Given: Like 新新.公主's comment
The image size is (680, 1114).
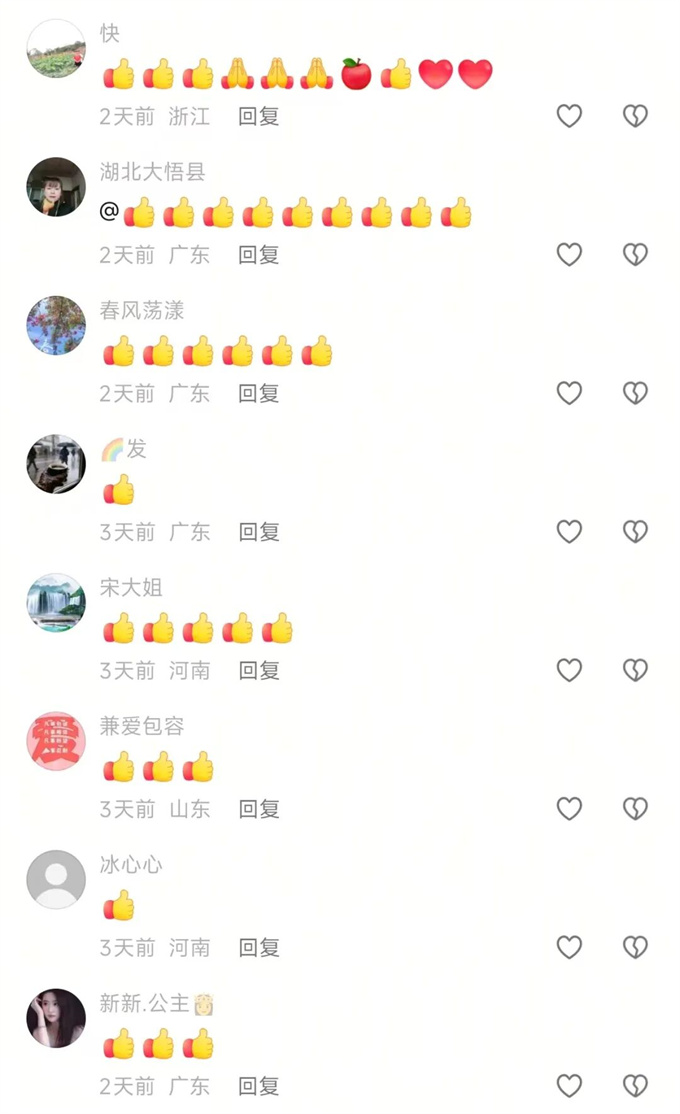Looking at the screenshot, I should [568, 1086].
